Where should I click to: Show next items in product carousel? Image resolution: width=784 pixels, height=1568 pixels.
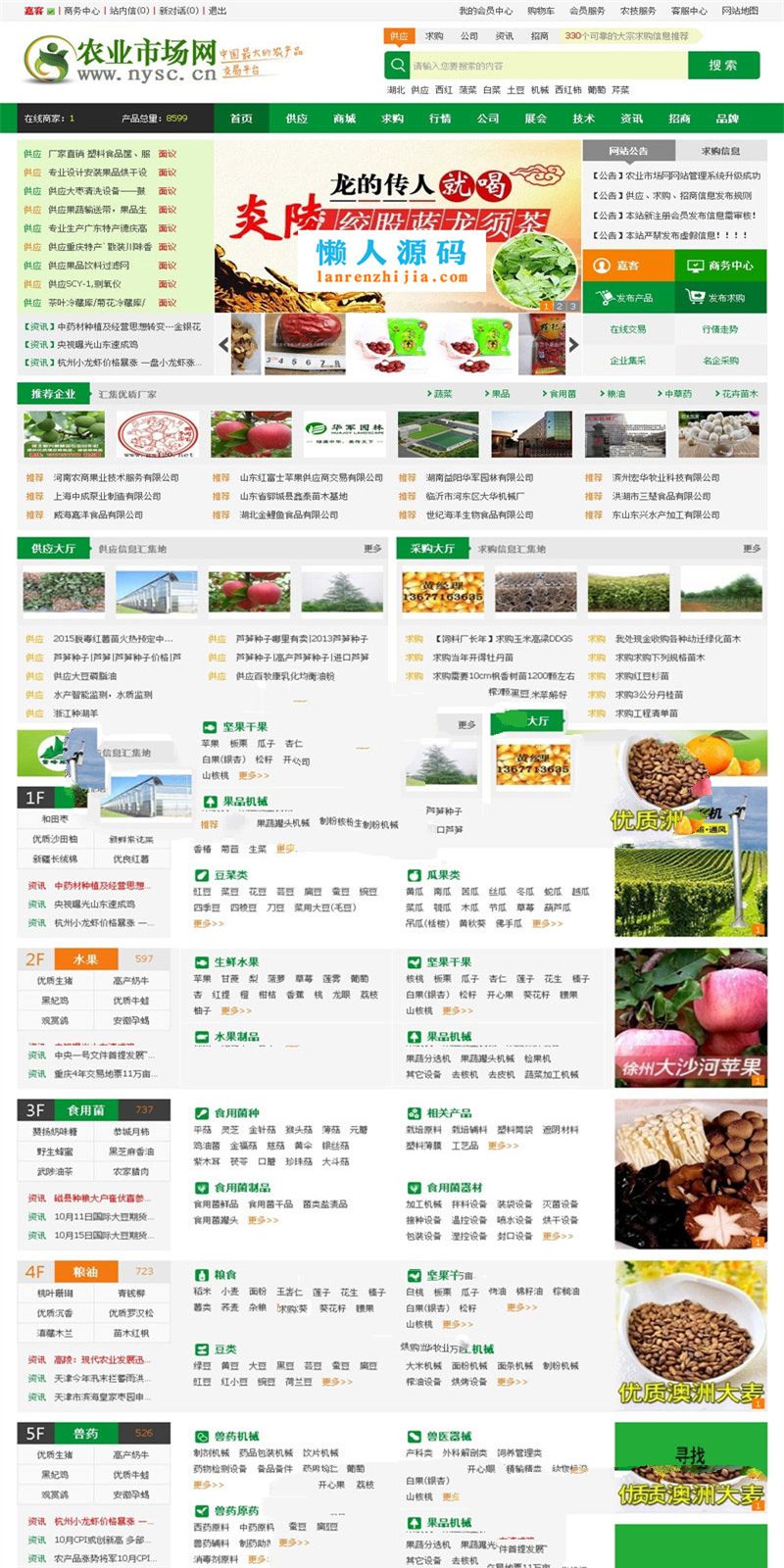[573, 345]
